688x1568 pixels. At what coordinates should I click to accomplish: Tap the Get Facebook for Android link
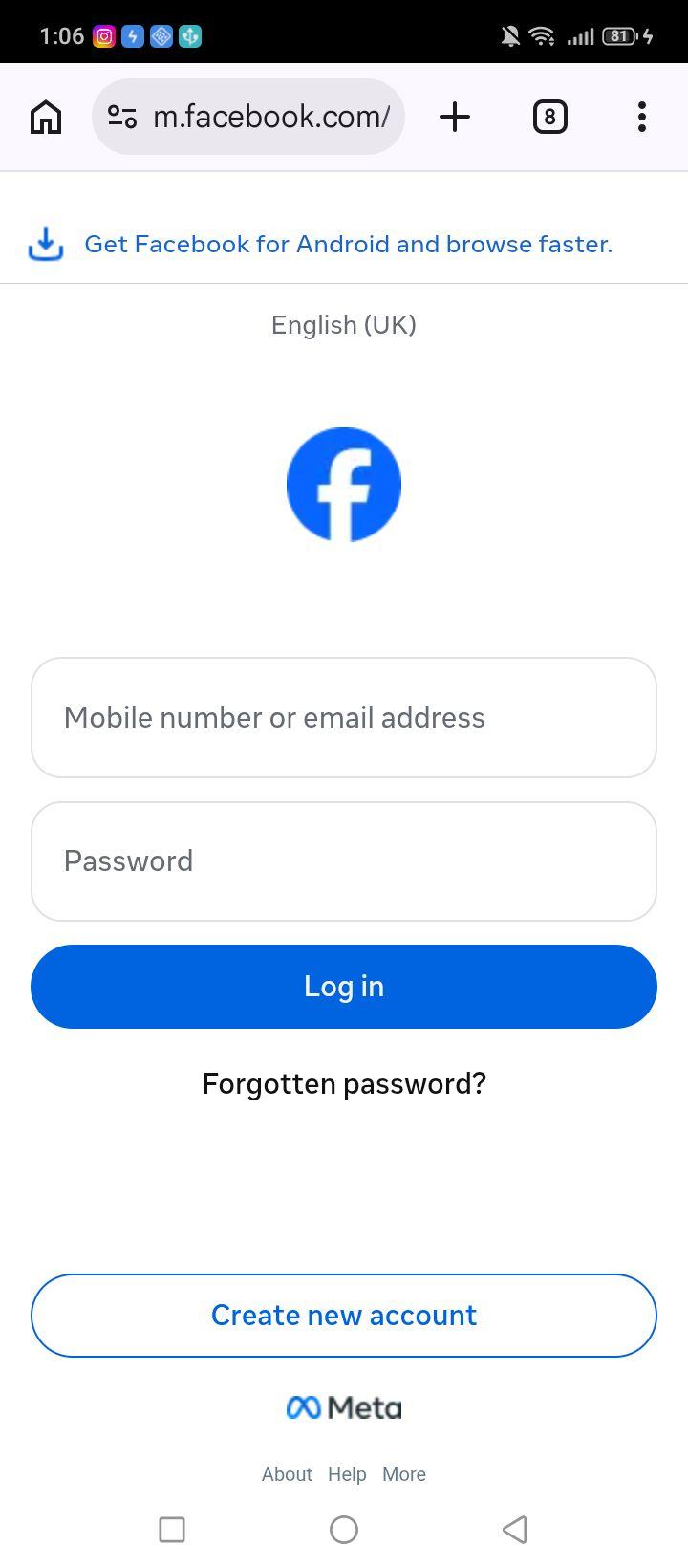349,244
